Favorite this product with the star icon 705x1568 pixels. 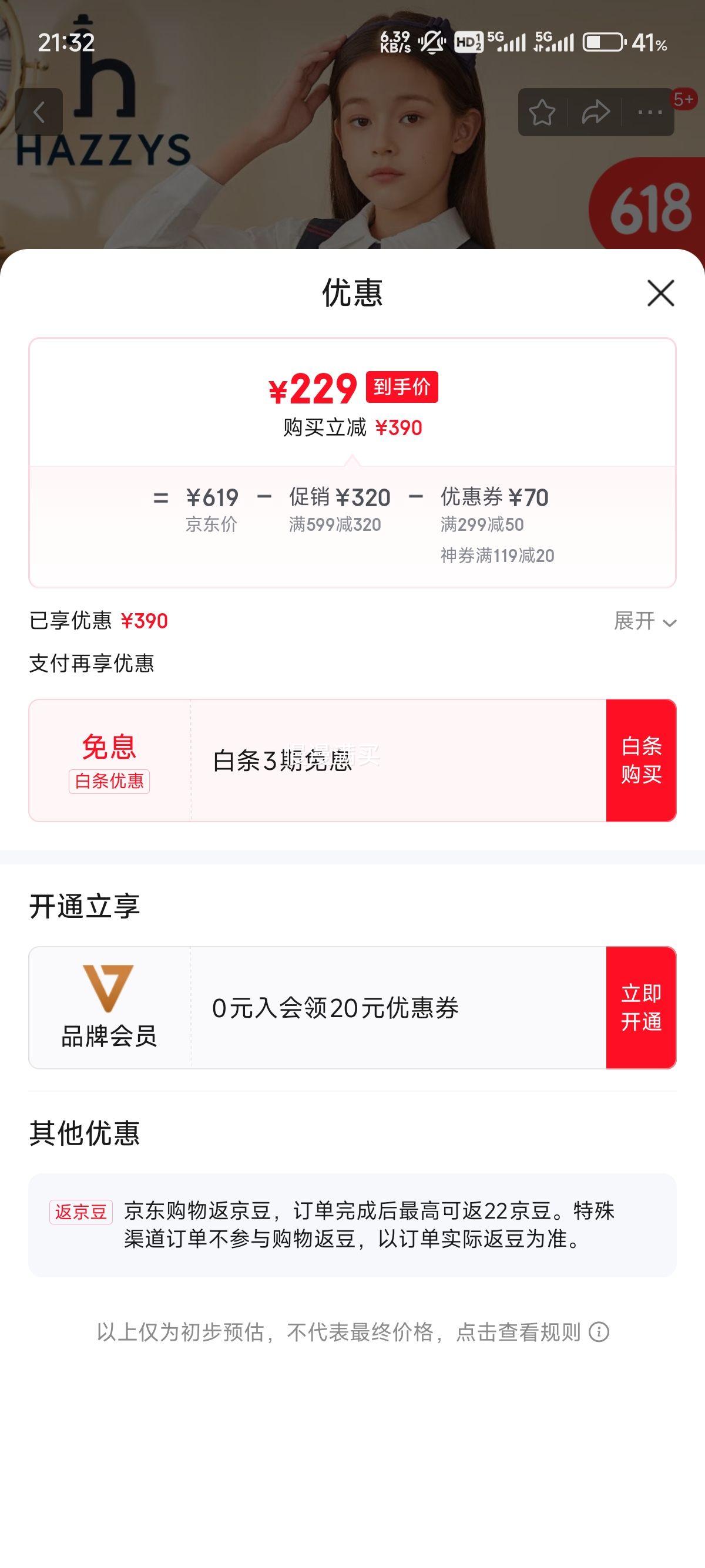click(x=542, y=113)
